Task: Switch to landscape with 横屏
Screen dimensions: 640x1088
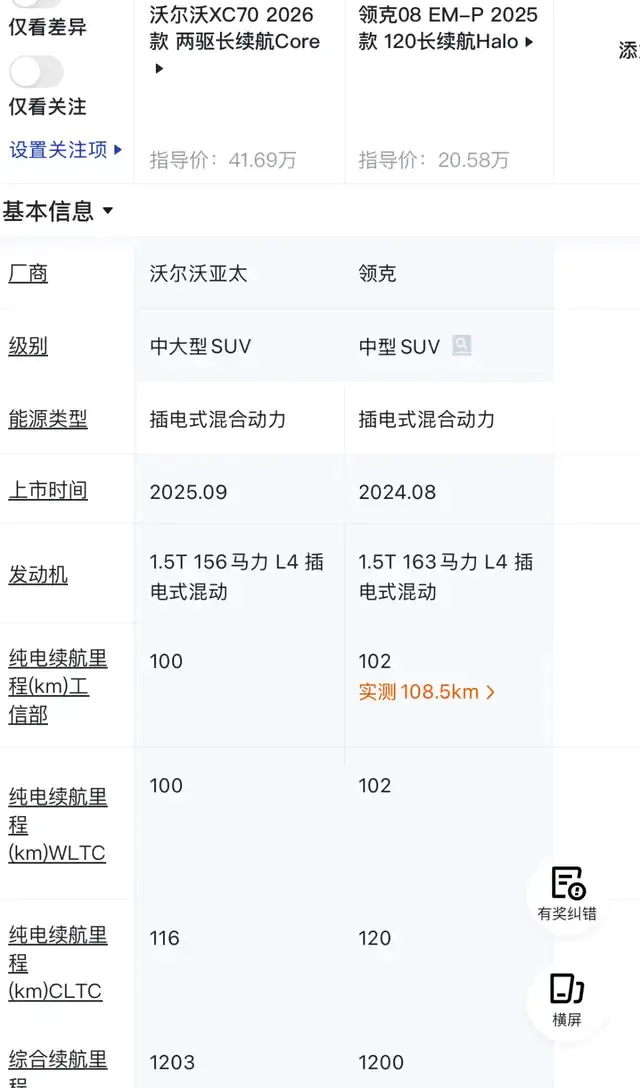Action: pyautogui.click(x=567, y=1000)
